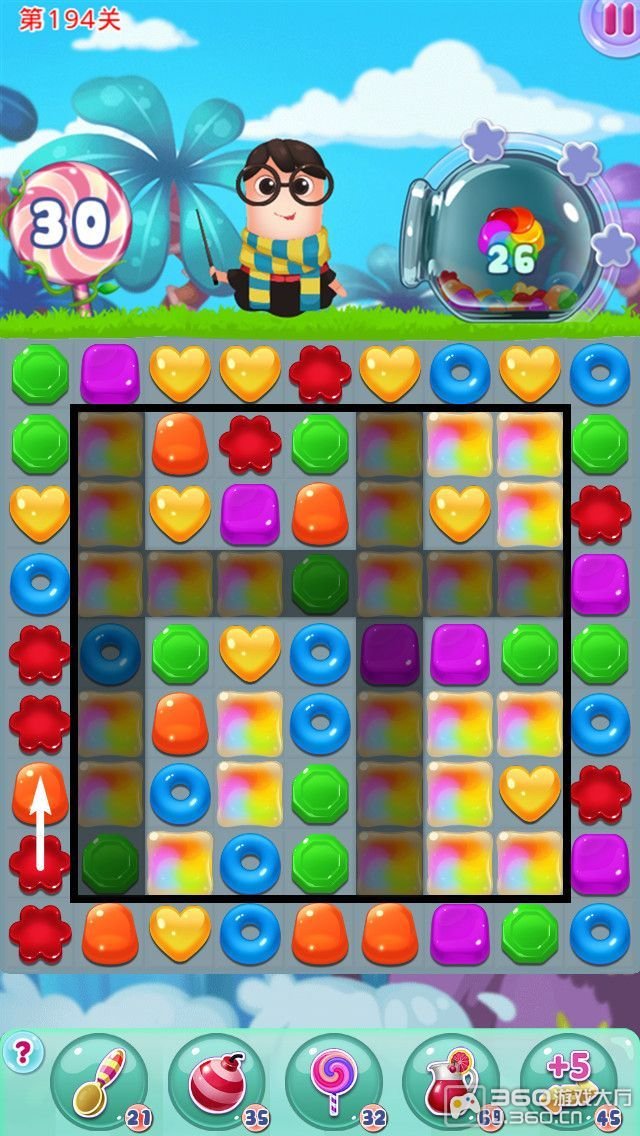Screen dimensions: 640x1136
Task: Select the candy spoon booster
Action: pyautogui.click(x=98, y=1081)
